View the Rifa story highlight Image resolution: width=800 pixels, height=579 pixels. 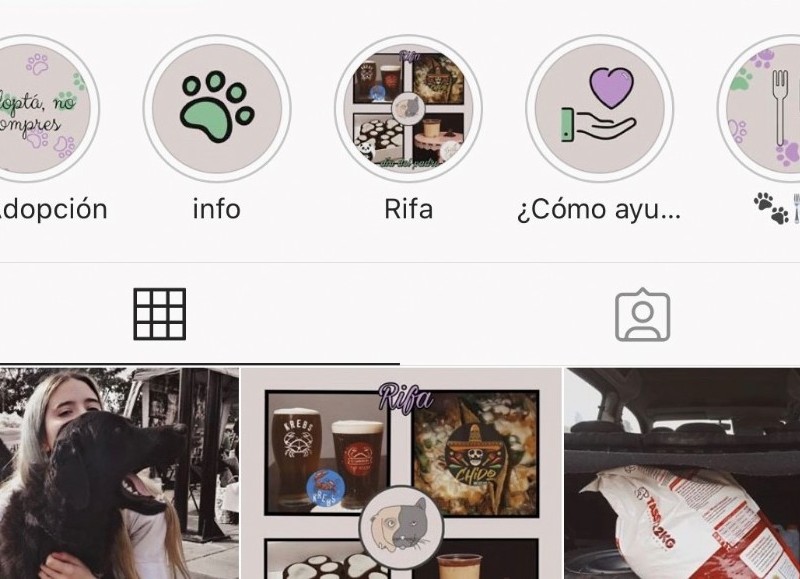point(408,108)
